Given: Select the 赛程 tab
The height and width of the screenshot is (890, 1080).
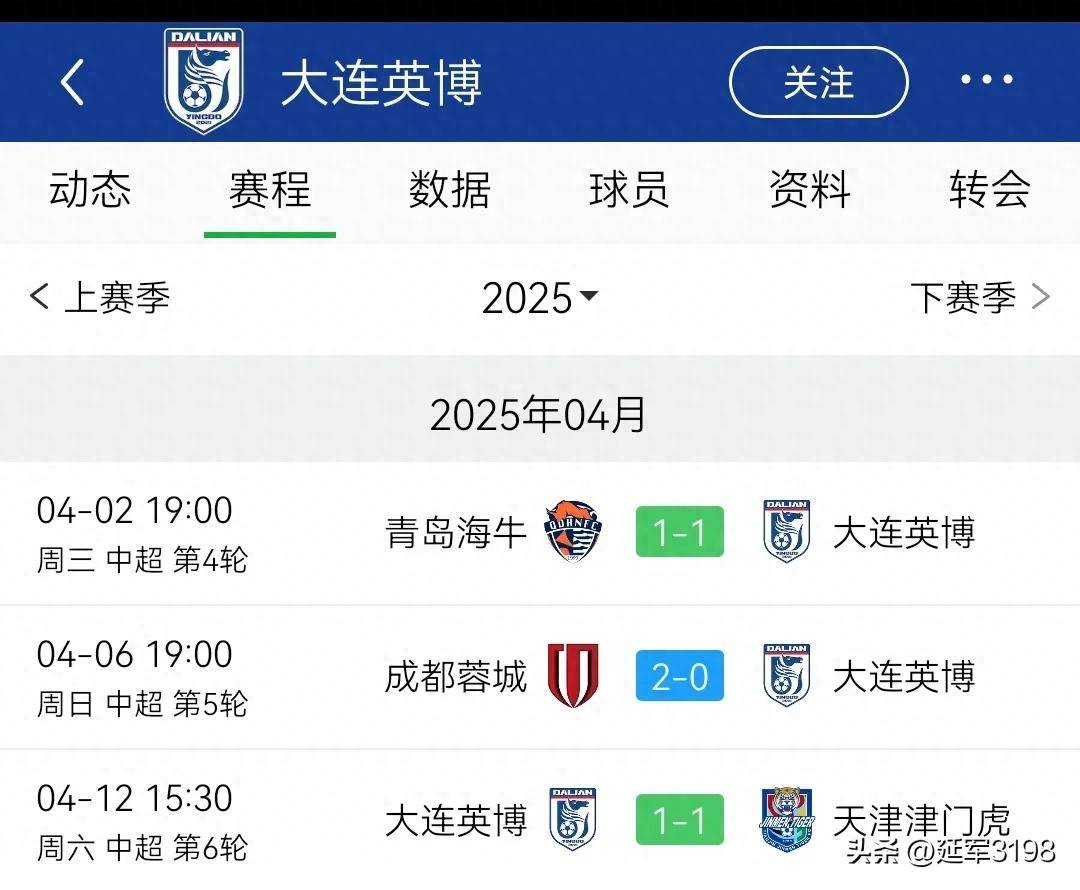Looking at the screenshot, I should click(x=270, y=189).
